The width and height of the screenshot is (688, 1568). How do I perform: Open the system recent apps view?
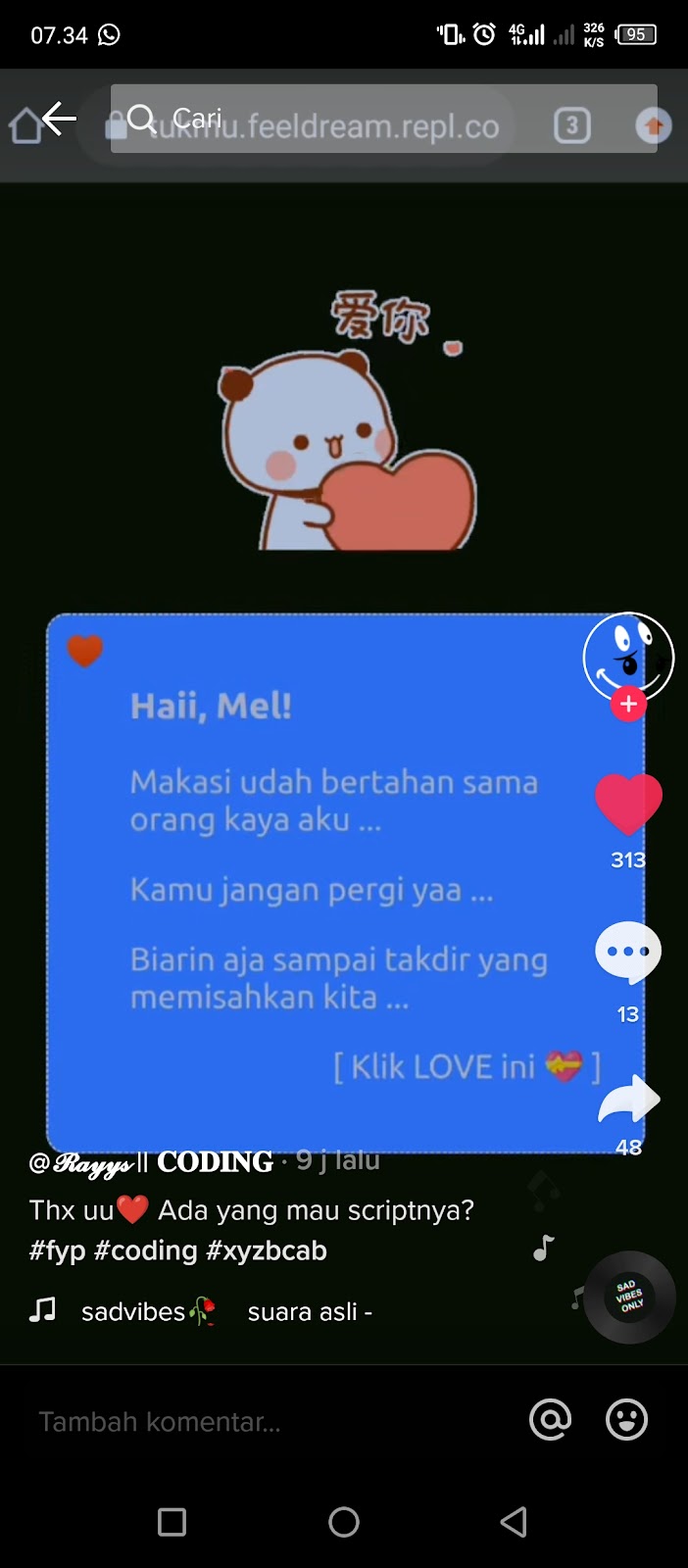[172, 1522]
